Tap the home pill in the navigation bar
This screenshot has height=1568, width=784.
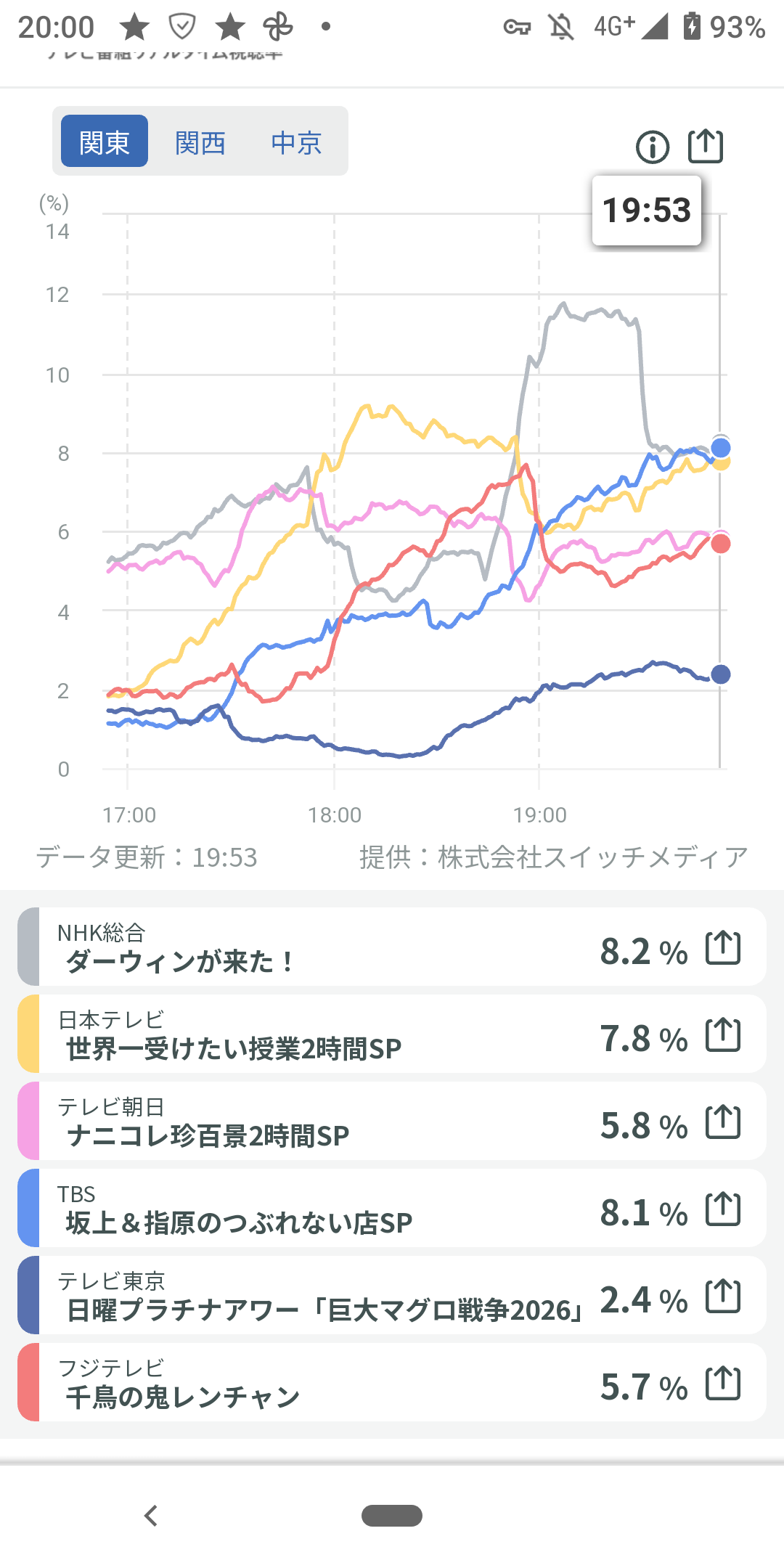click(392, 1516)
